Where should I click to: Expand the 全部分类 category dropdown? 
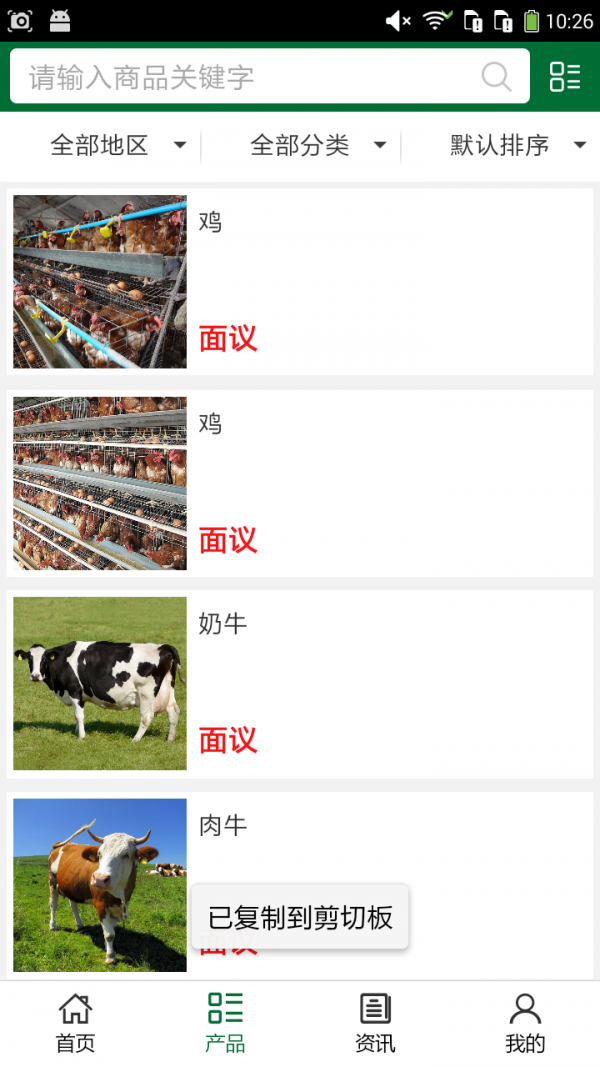pos(318,146)
